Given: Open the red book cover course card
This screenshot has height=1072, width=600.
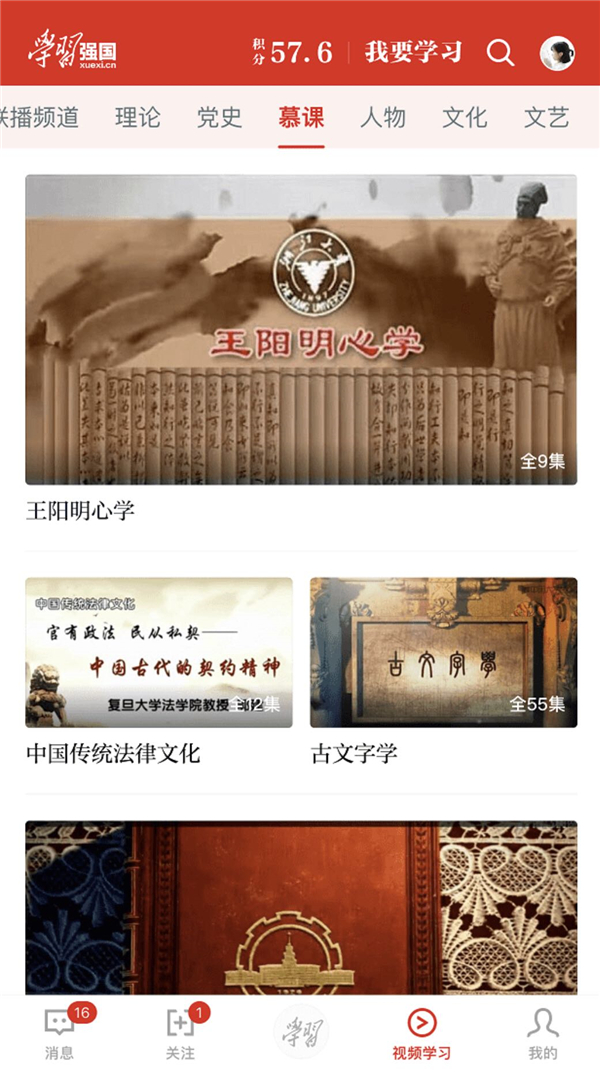Looking at the screenshot, I should coord(301,905).
